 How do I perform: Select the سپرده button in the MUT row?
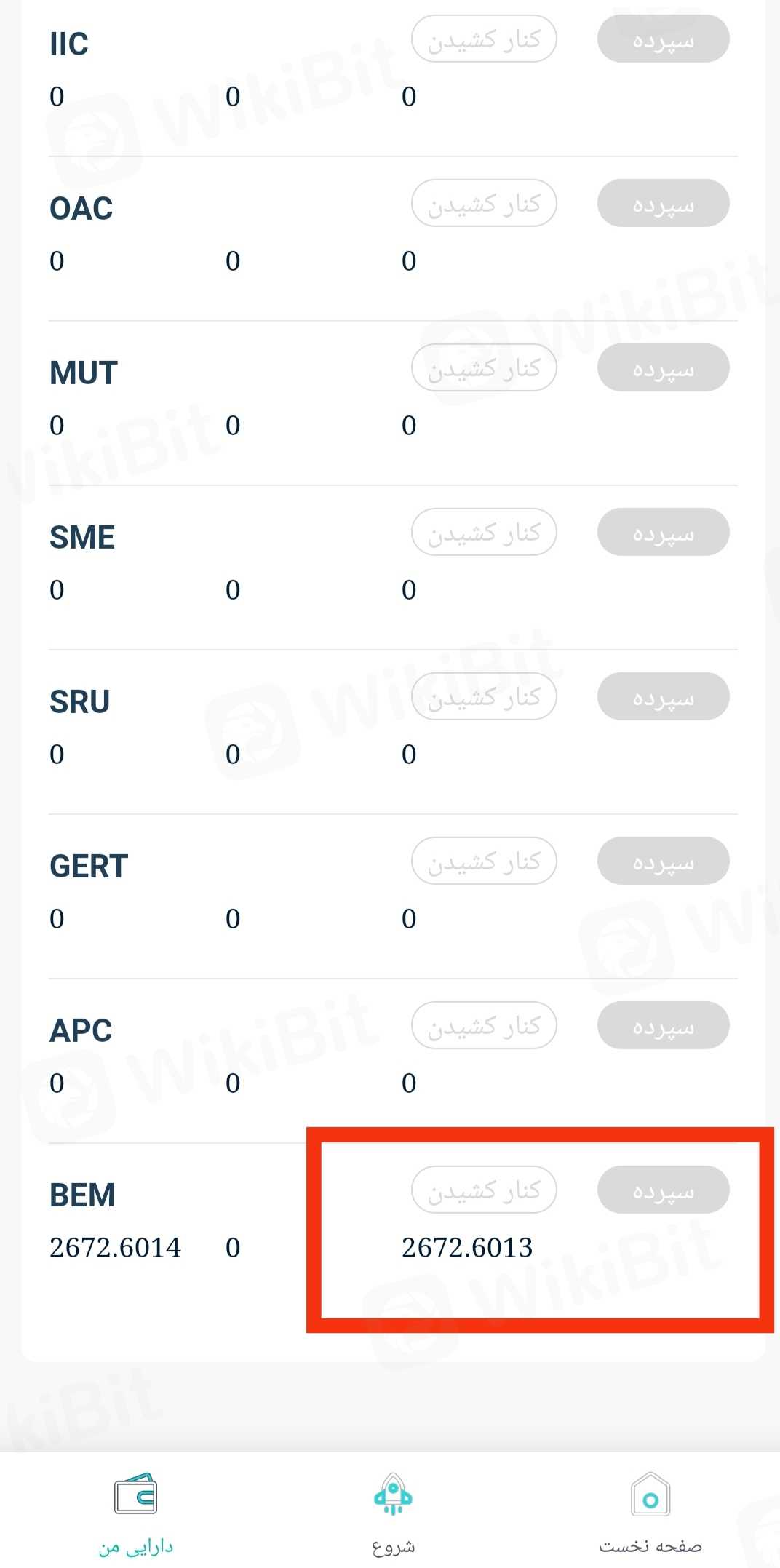click(663, 368)
